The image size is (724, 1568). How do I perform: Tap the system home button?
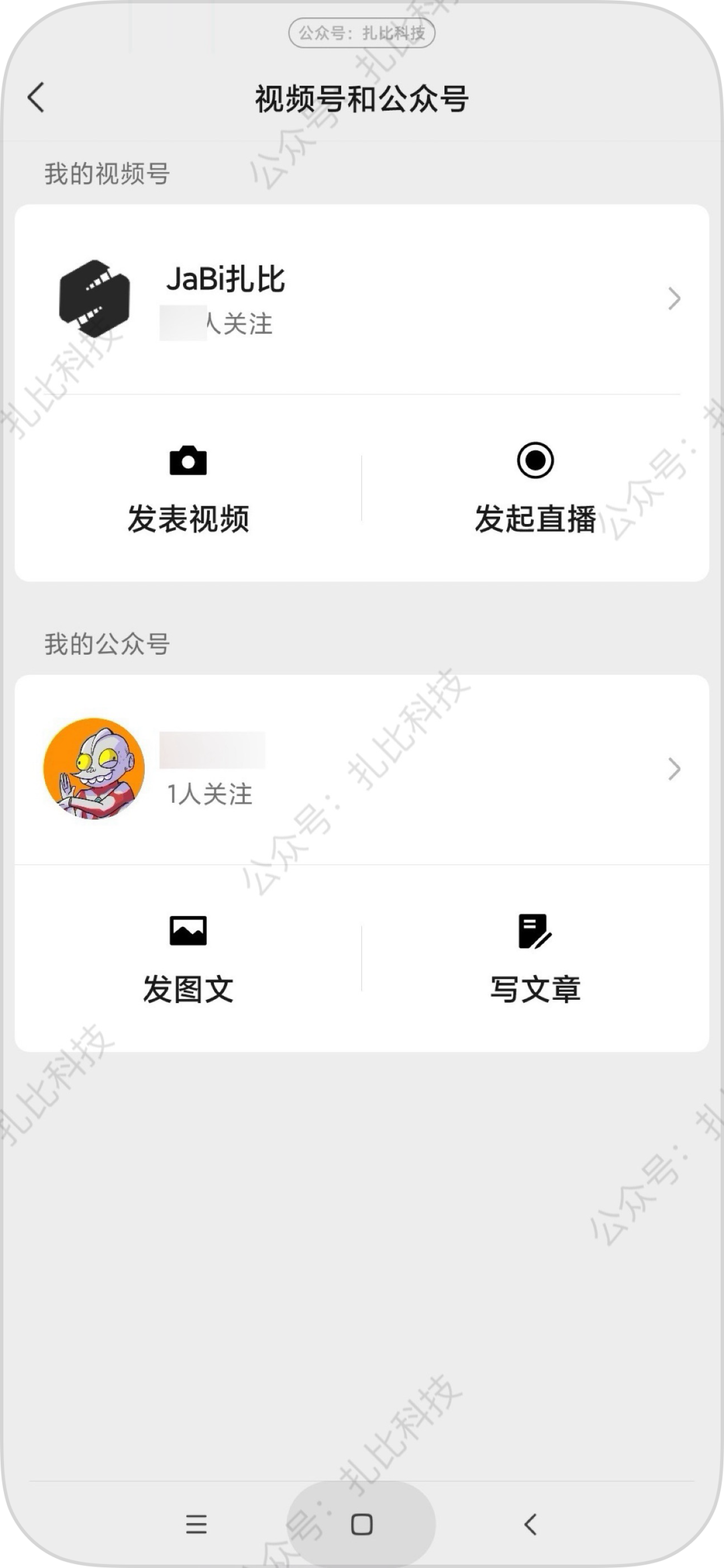(x=362, y=1524)
